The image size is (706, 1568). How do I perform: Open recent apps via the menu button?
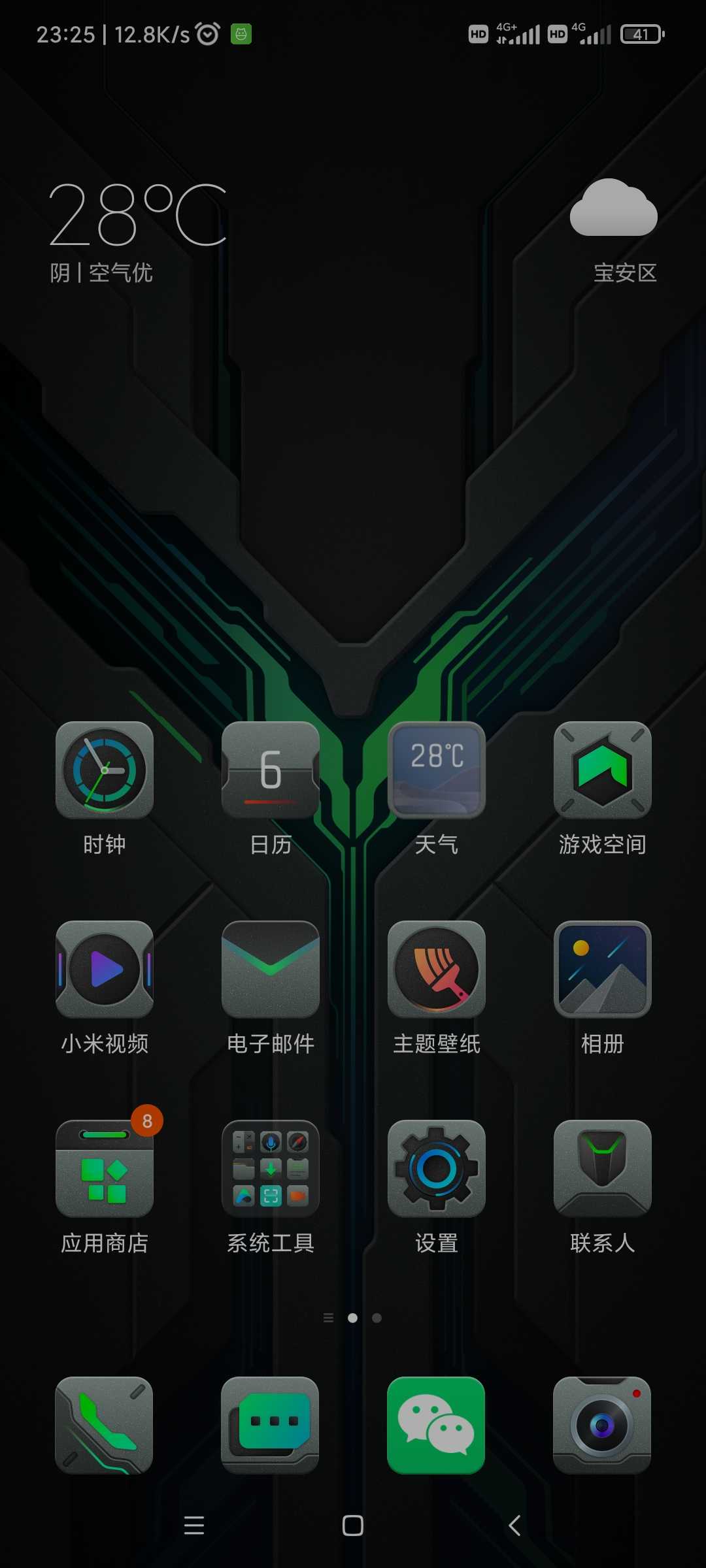194,1526
